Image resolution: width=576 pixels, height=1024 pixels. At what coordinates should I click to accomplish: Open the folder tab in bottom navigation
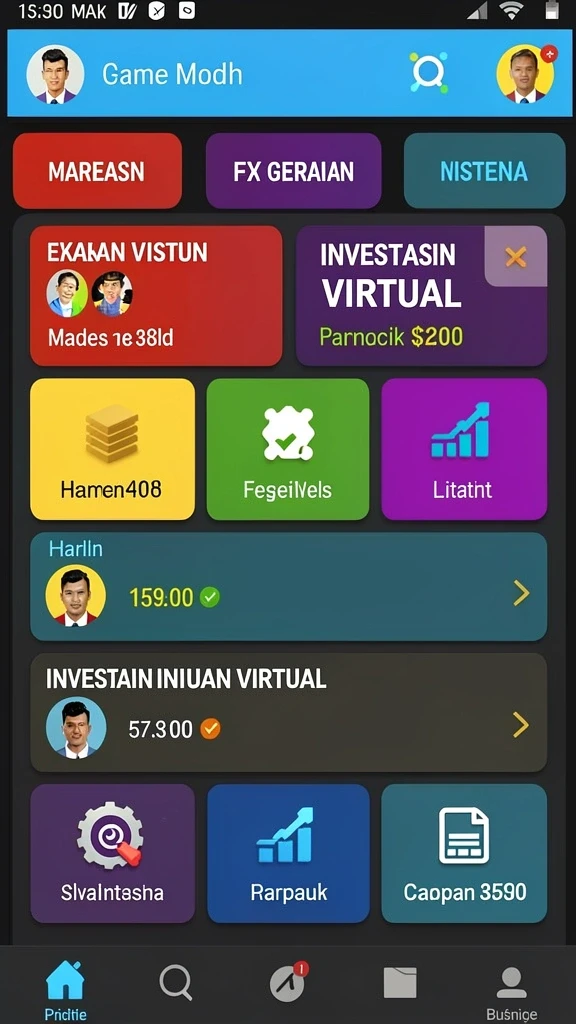point(400,982)
